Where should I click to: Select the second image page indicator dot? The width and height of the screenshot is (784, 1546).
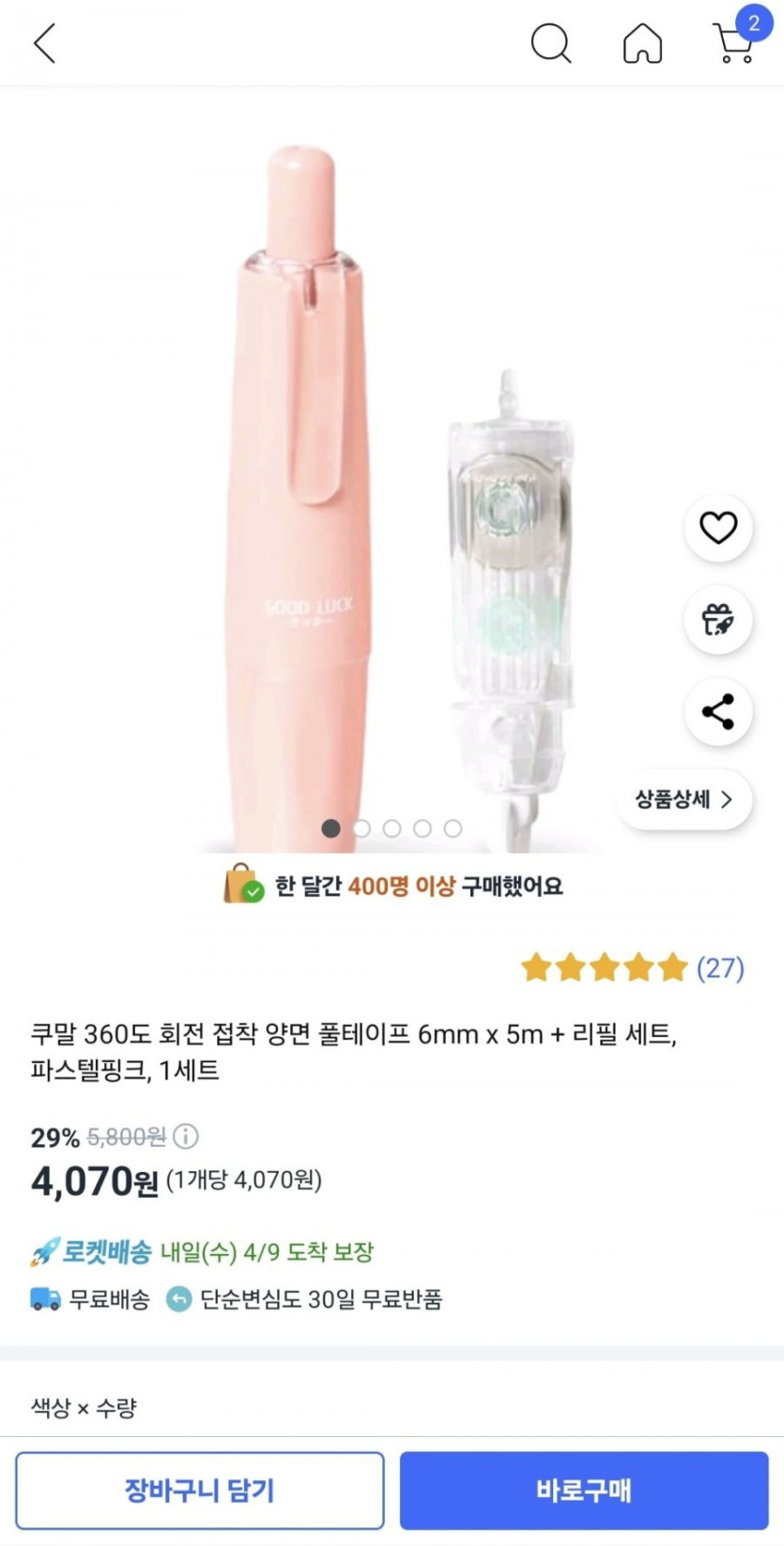(x=361, y=828)
